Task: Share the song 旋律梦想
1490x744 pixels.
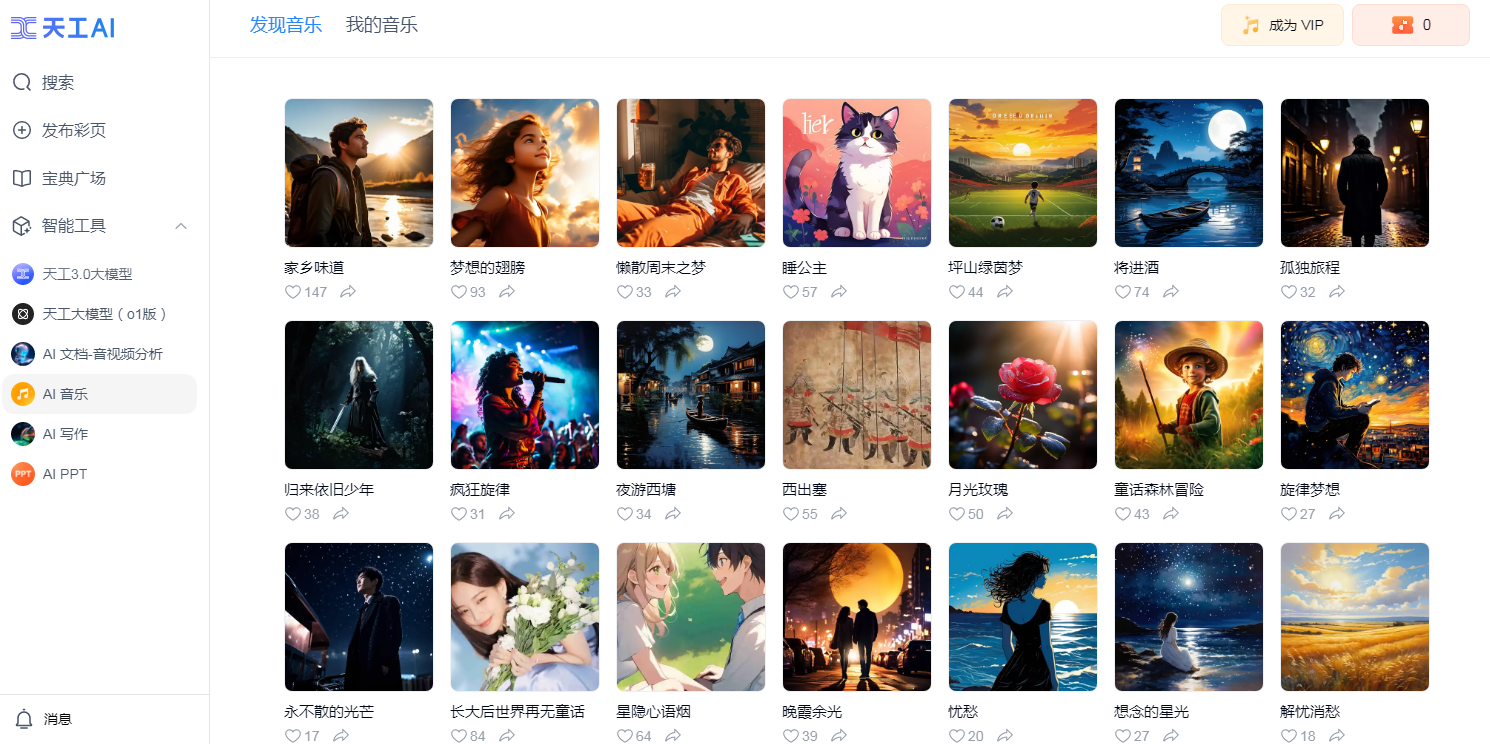Action: pyautogui.click(x=1337, y=514)
